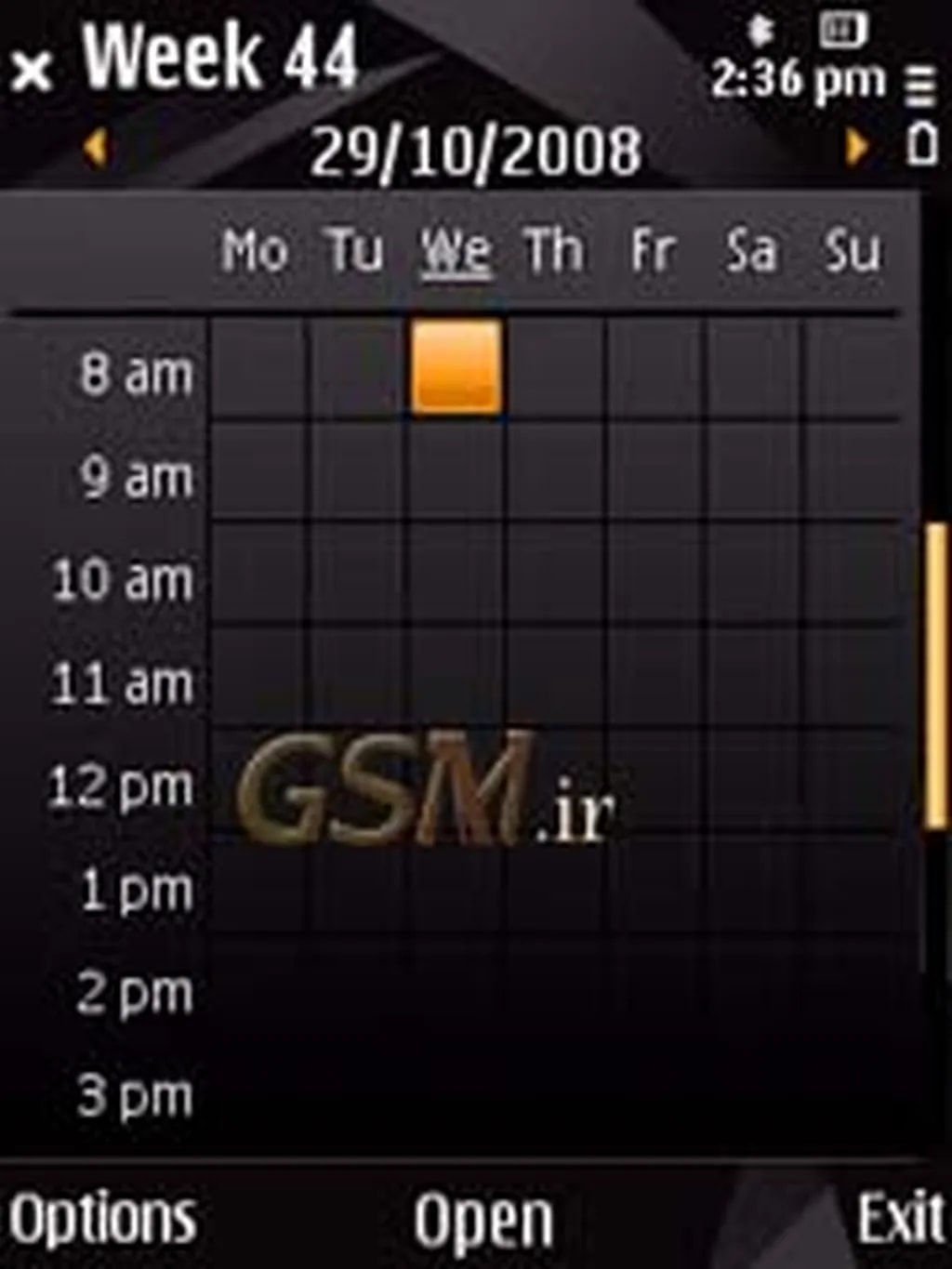The width and height of the screenshot is (952, 1269).
Task: Go to the previous week arrow
Action: click(x=95, y=149)
